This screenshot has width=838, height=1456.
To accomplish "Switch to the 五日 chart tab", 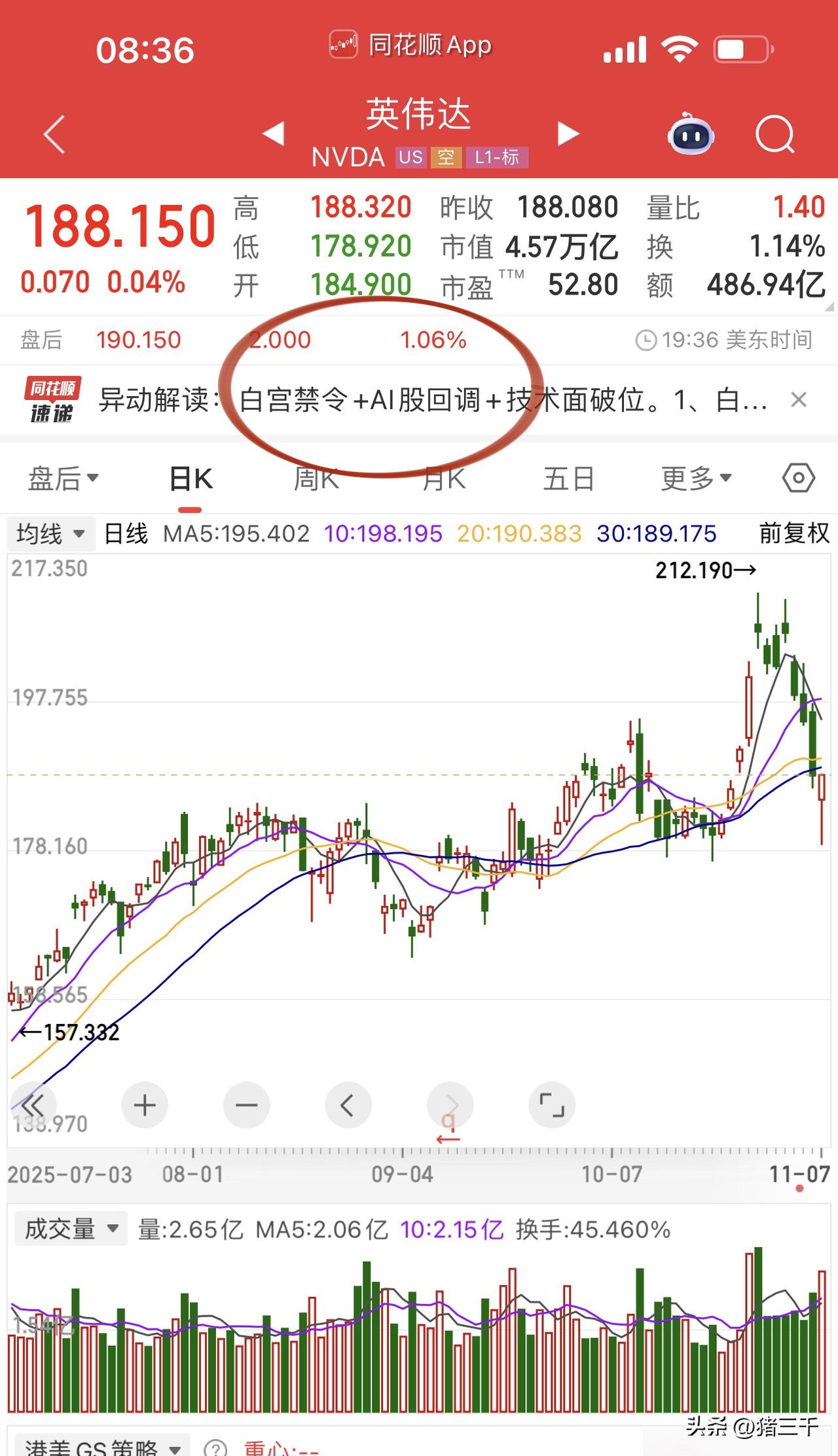I will coord(568,479).
